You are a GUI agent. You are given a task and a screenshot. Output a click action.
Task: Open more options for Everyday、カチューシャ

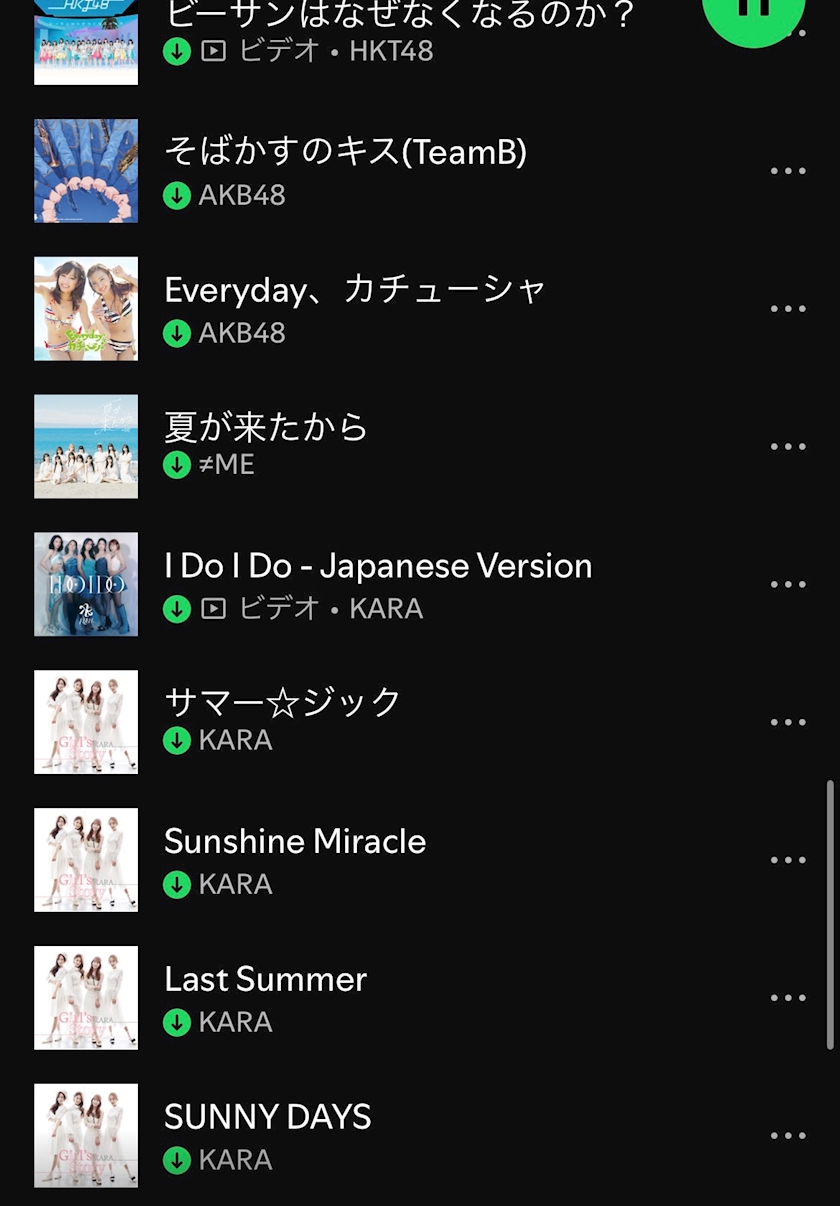pos(788,309)
